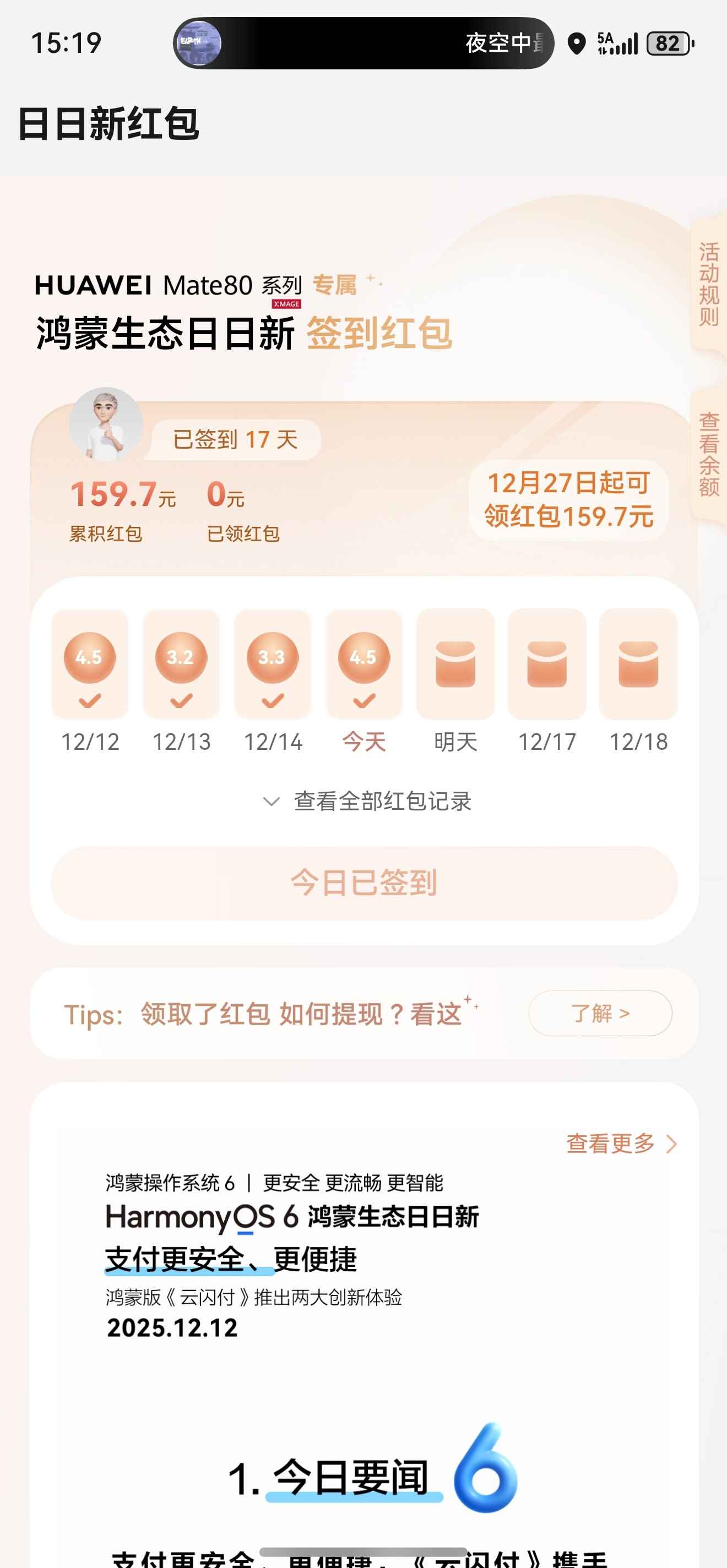Tap the 12/12 signed-in 4.5 coin icon
This screenshot has height=1568, width=727.
click(x=90, y=656)
